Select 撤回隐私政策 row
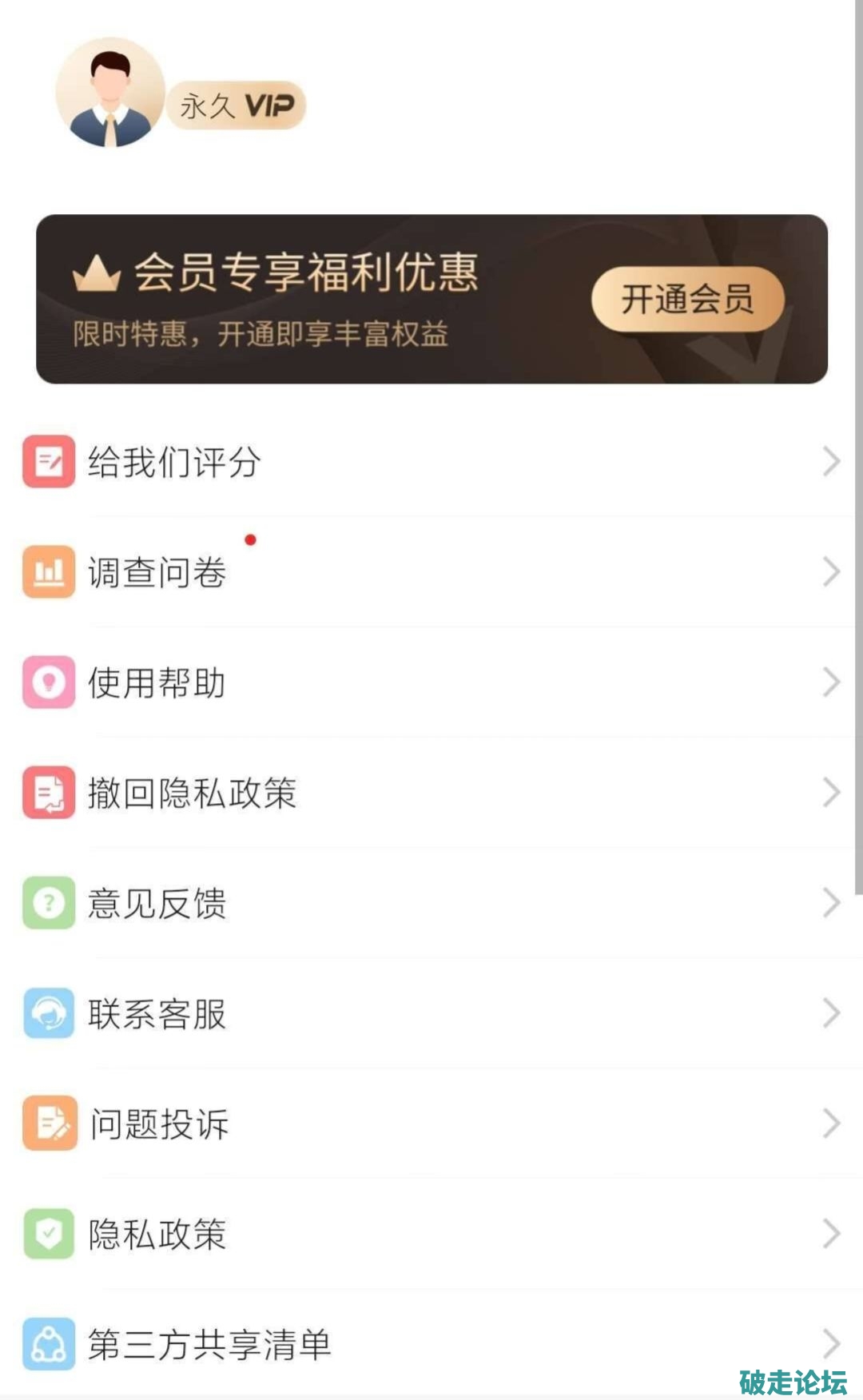 (431, 793)
